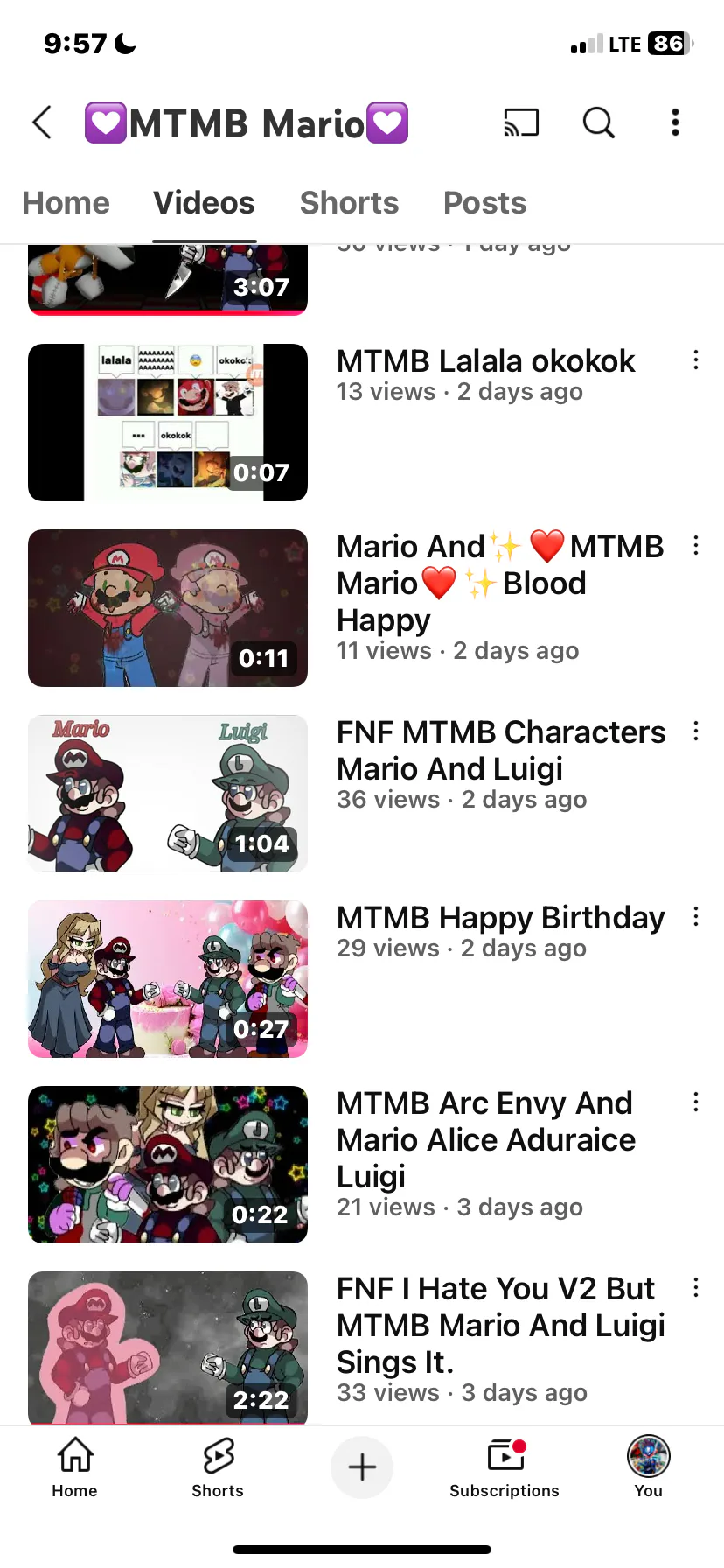Switch to the channel Home tab

click(66, 203)
